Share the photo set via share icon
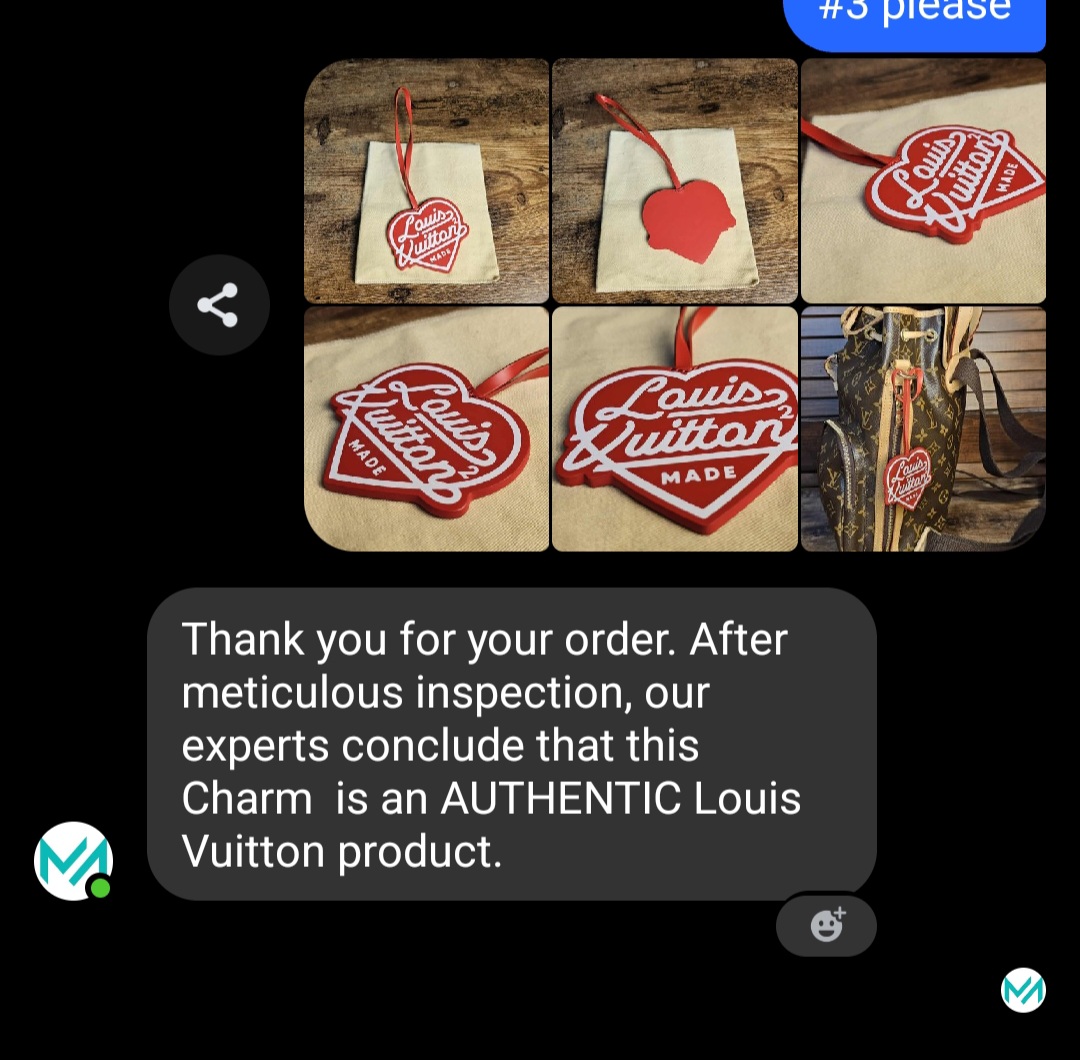 [x=218, y=305]
